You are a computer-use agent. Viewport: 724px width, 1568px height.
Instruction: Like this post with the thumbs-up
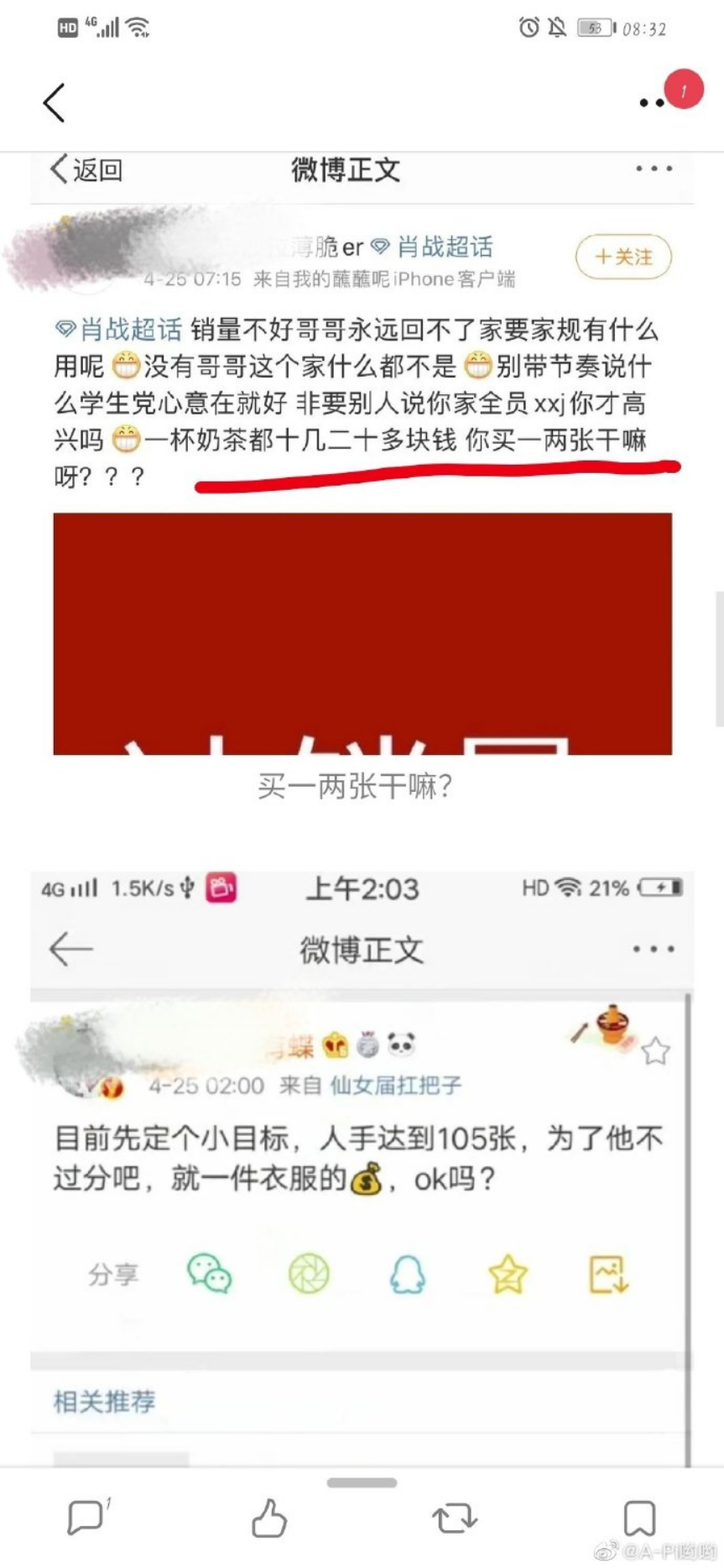coord(269,1517)
